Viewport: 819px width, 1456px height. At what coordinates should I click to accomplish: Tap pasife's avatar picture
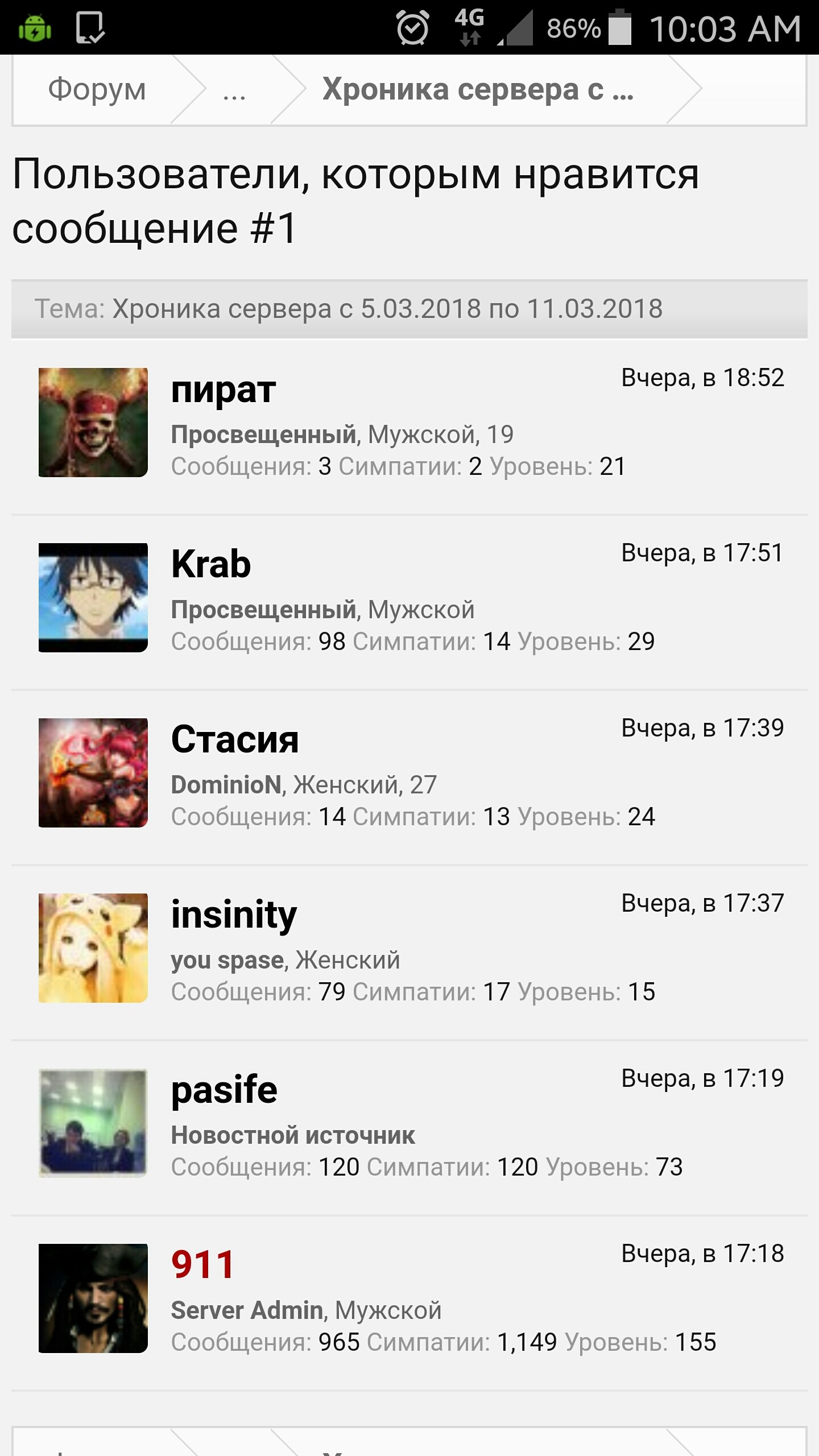[93, 1123]
